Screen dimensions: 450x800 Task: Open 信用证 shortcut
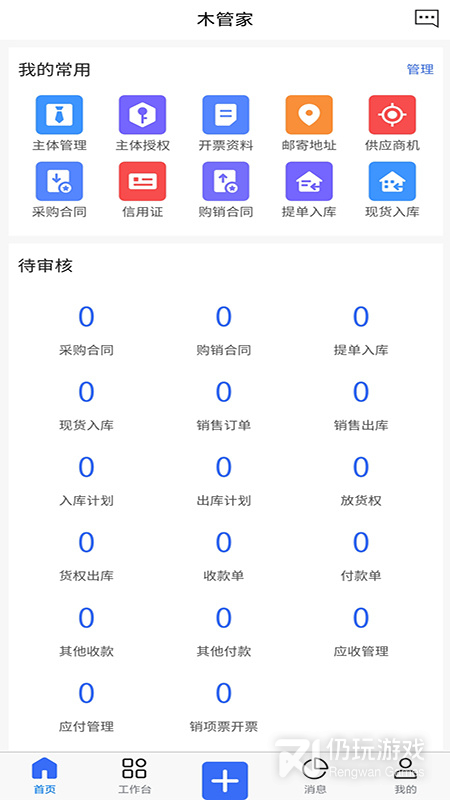point(142,190)
